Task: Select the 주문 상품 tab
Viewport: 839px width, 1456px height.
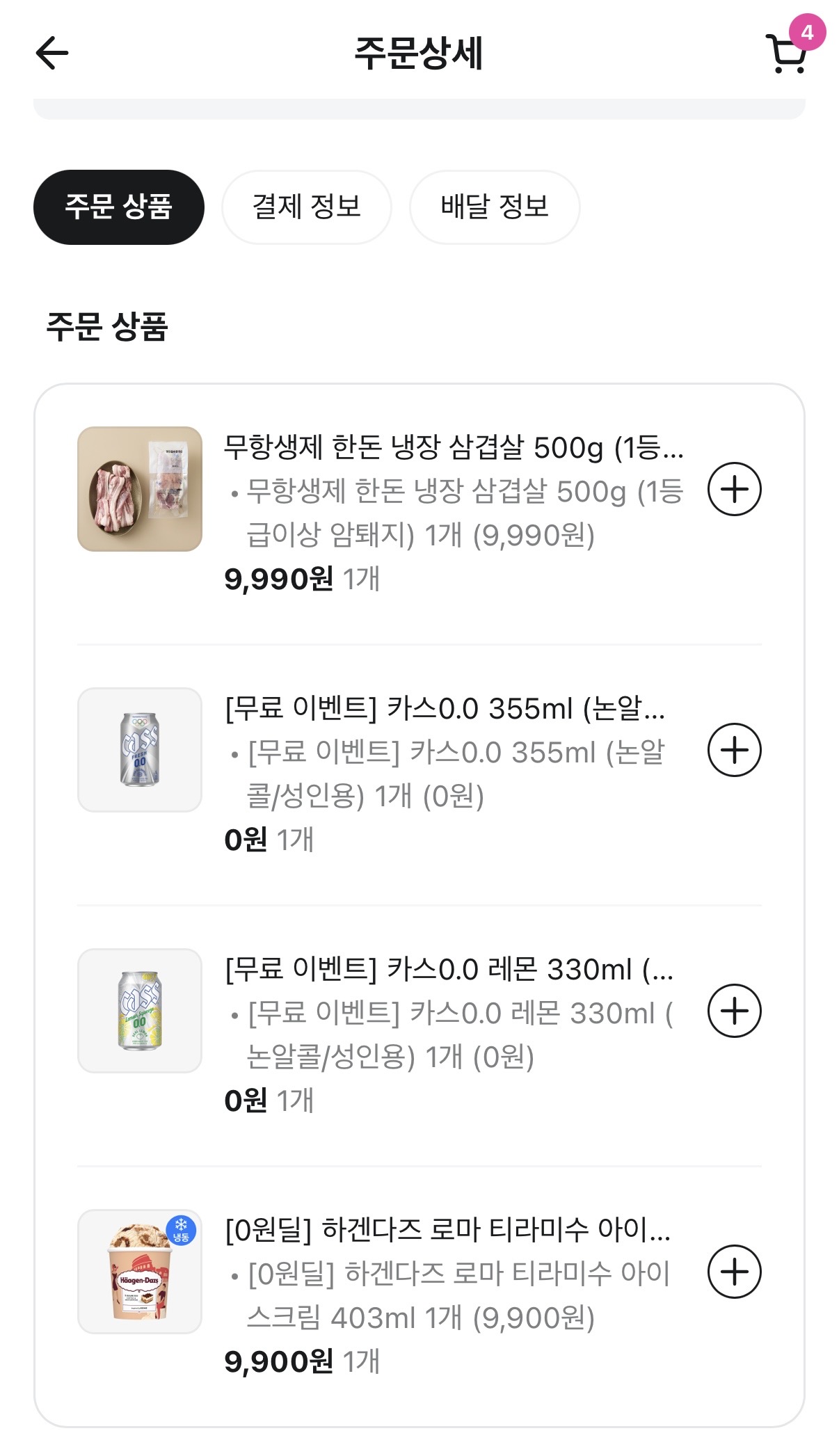Action: pyautogui.click(x=119, y=207)
